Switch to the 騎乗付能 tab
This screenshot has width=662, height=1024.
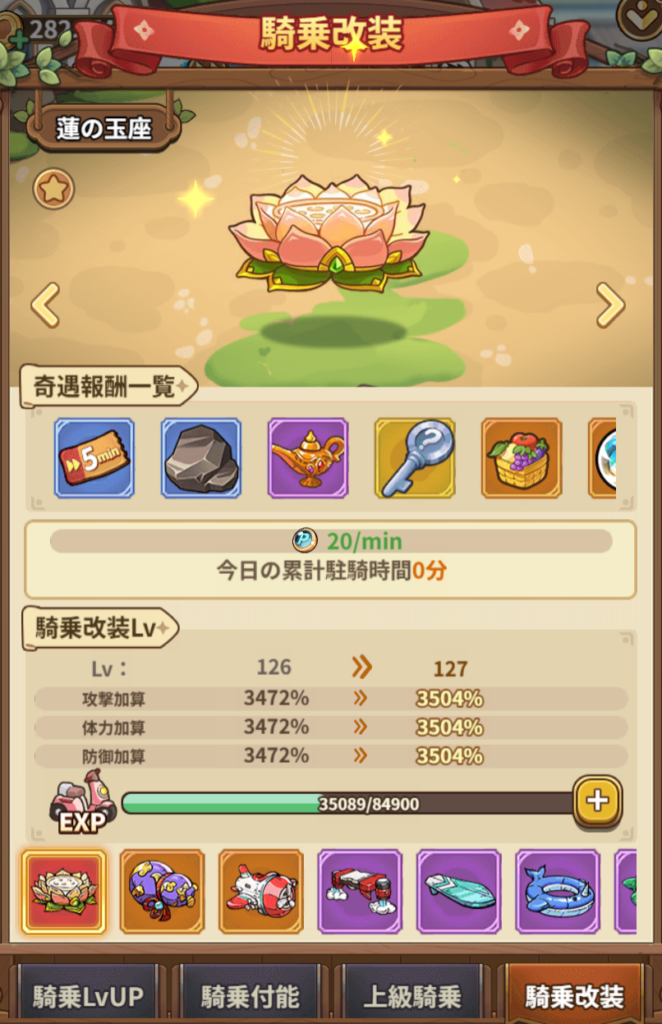pyautogui.click(x=250, y=996)
